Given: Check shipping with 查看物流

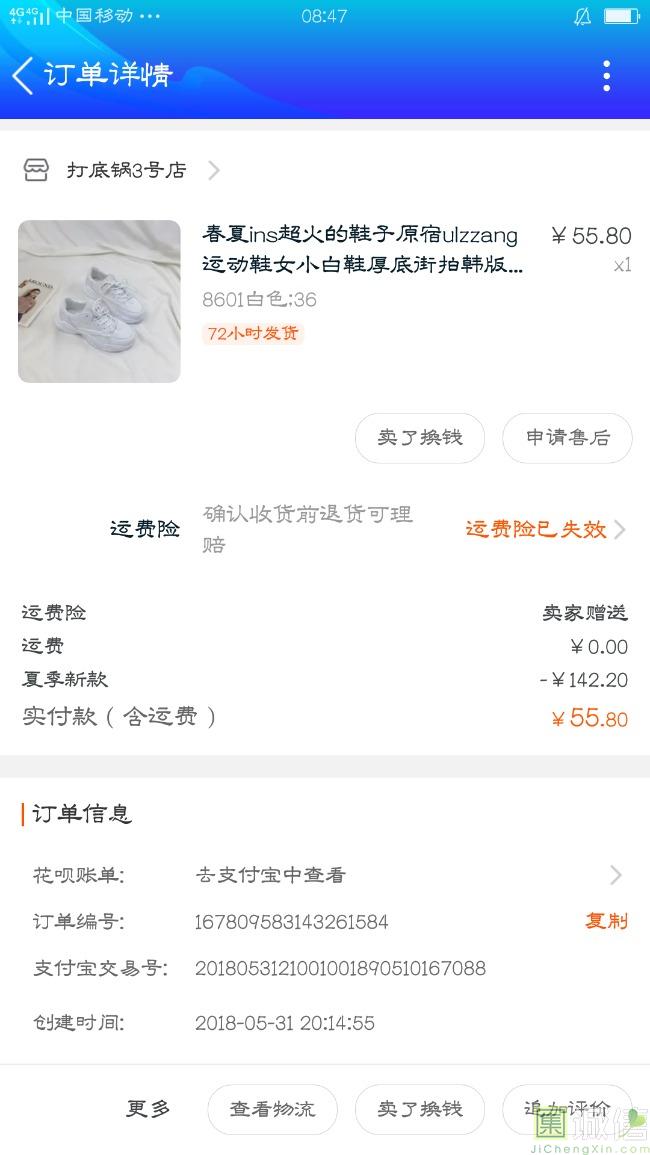Looking at the screenshot, I should coord(272,1109).
